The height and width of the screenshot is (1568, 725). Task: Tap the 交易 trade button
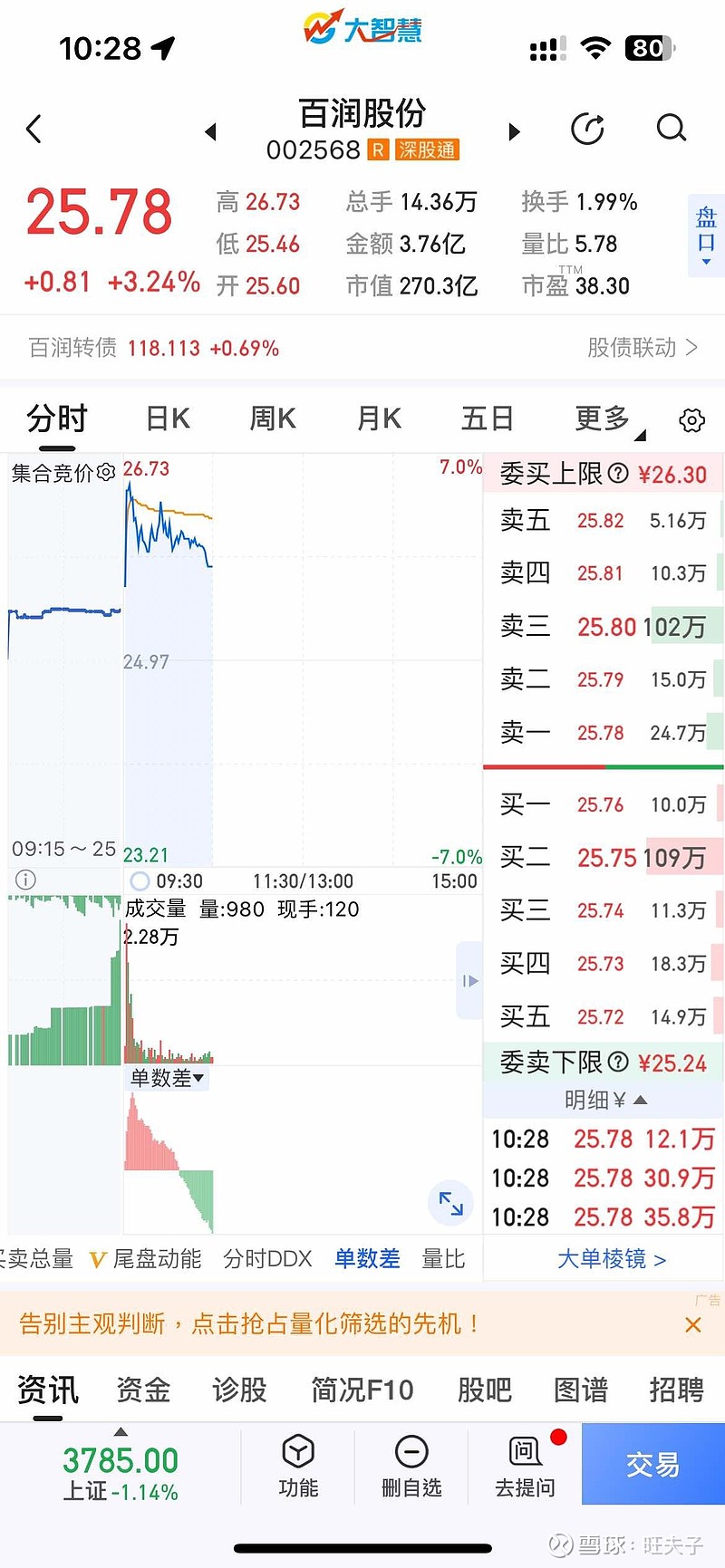pos(652,1464)
